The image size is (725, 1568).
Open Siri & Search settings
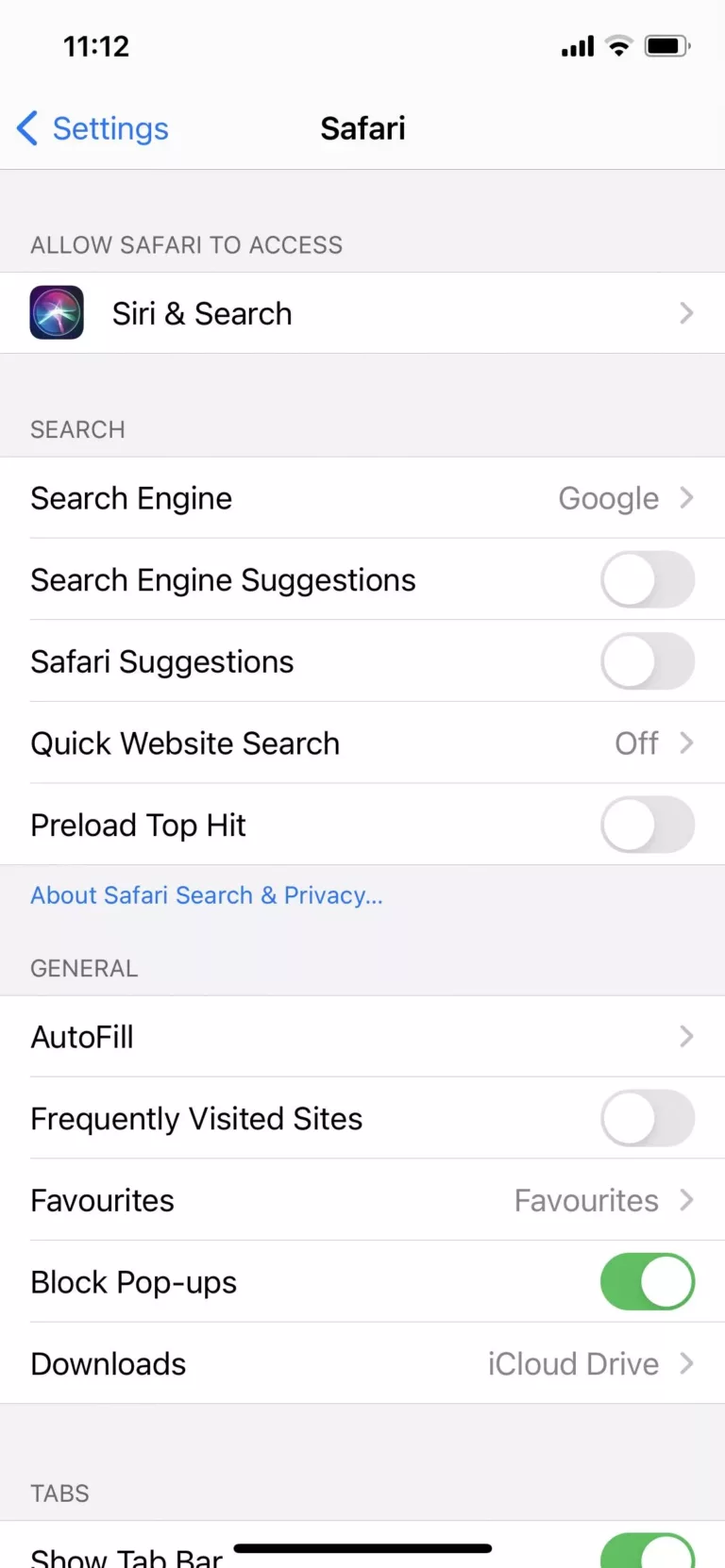[x=362, y=313]
